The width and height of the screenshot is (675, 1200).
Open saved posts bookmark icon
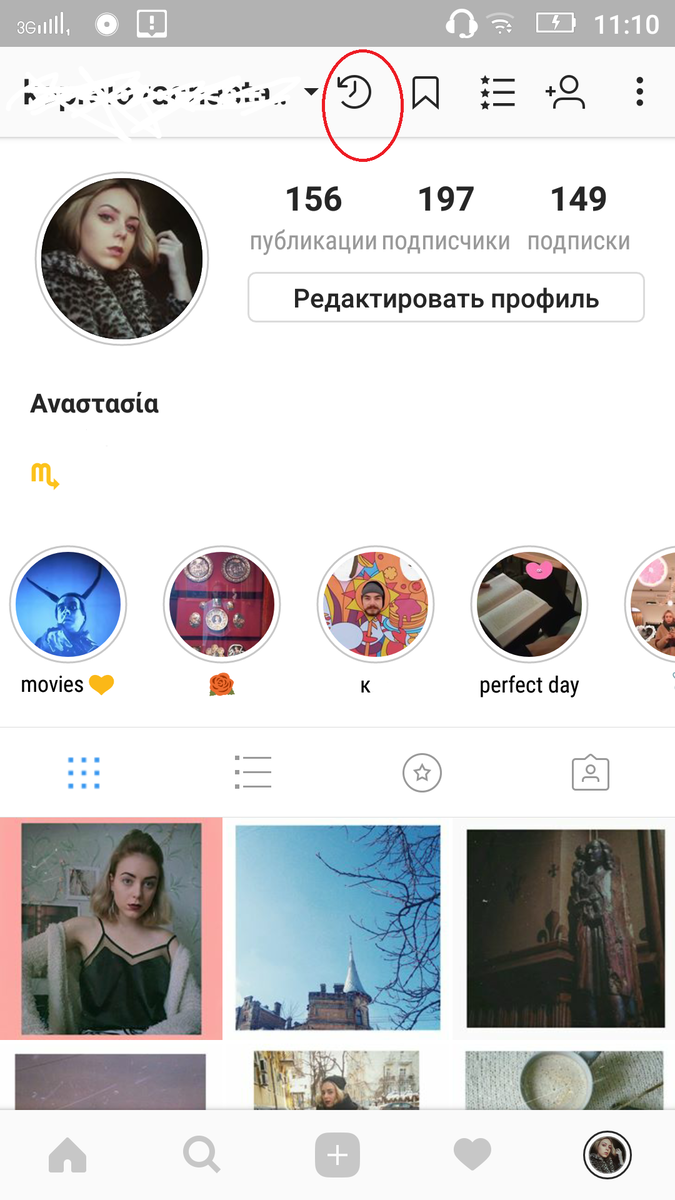coord(426,94)
